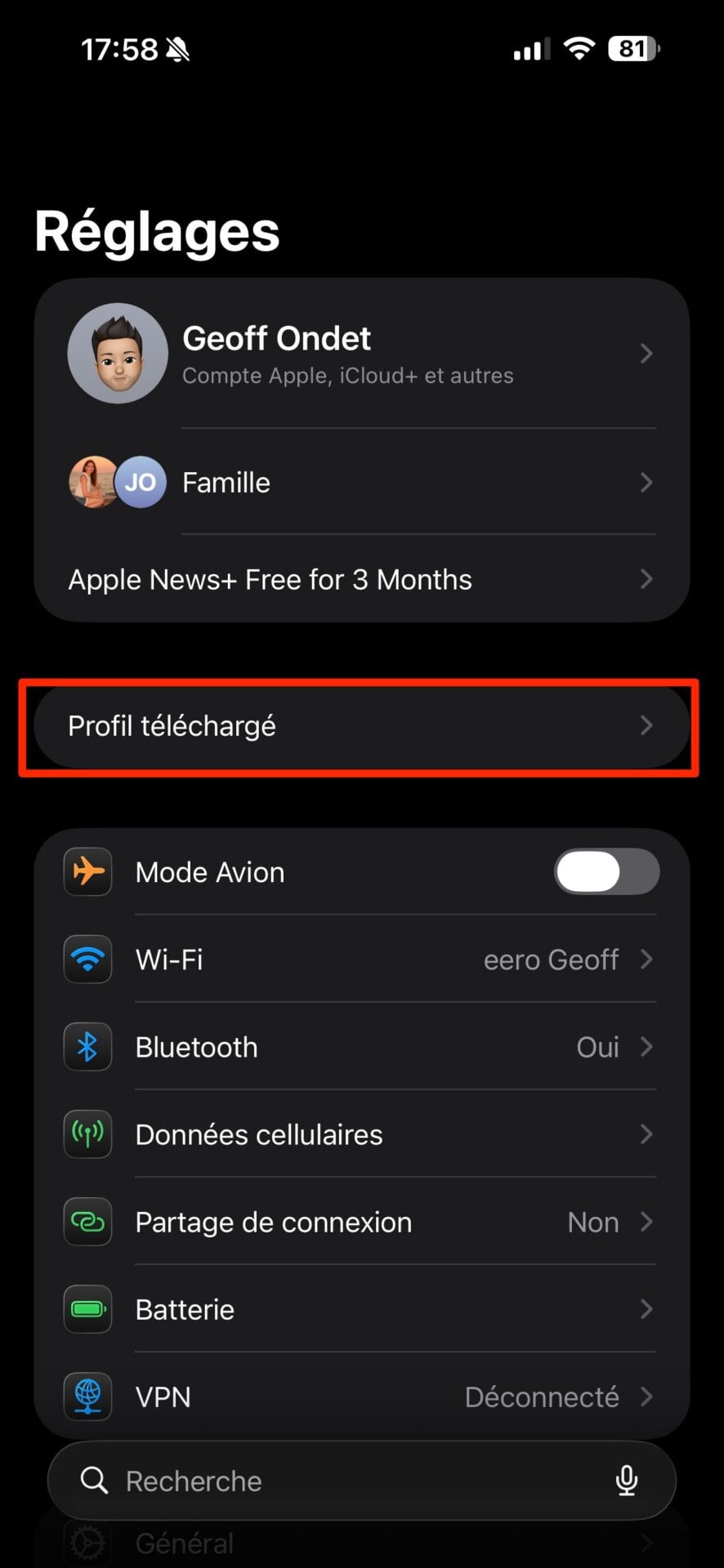Open the VPN globe icon

click(87, 1396)
